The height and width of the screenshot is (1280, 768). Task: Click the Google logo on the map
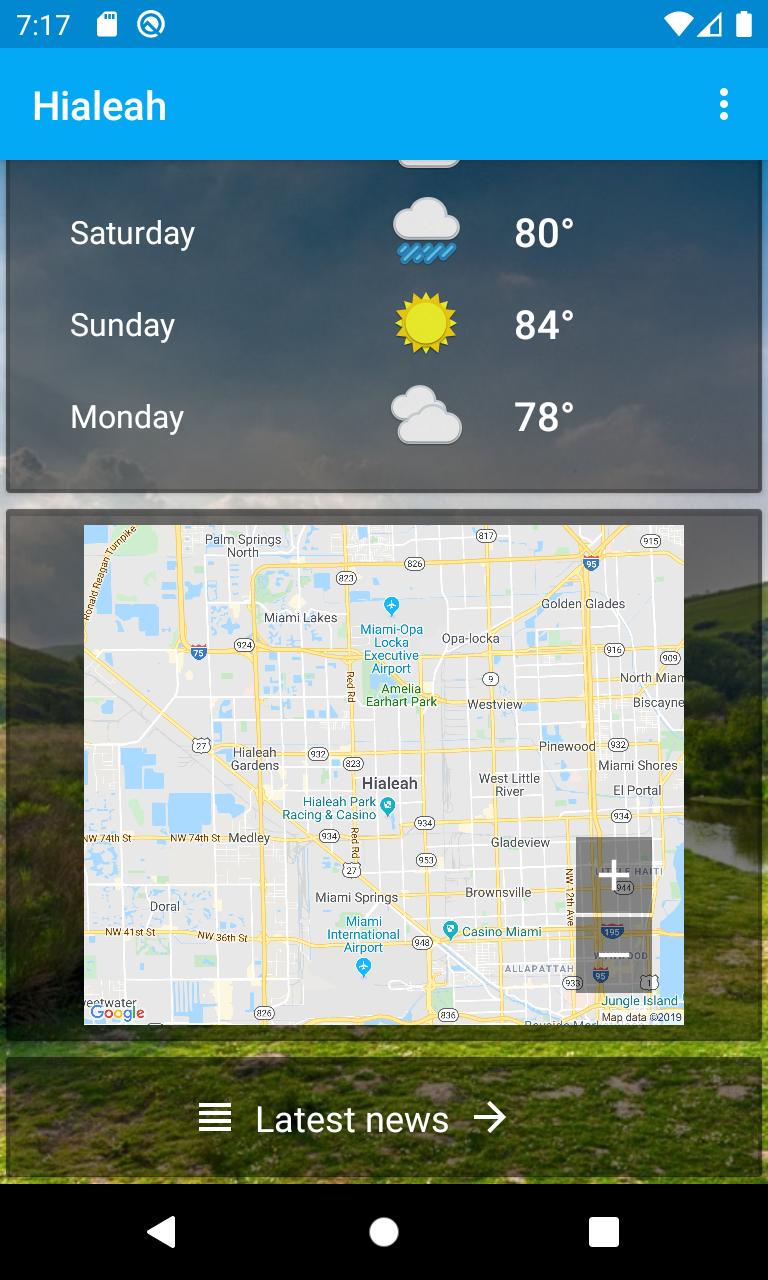click(x=118, y=1012)
